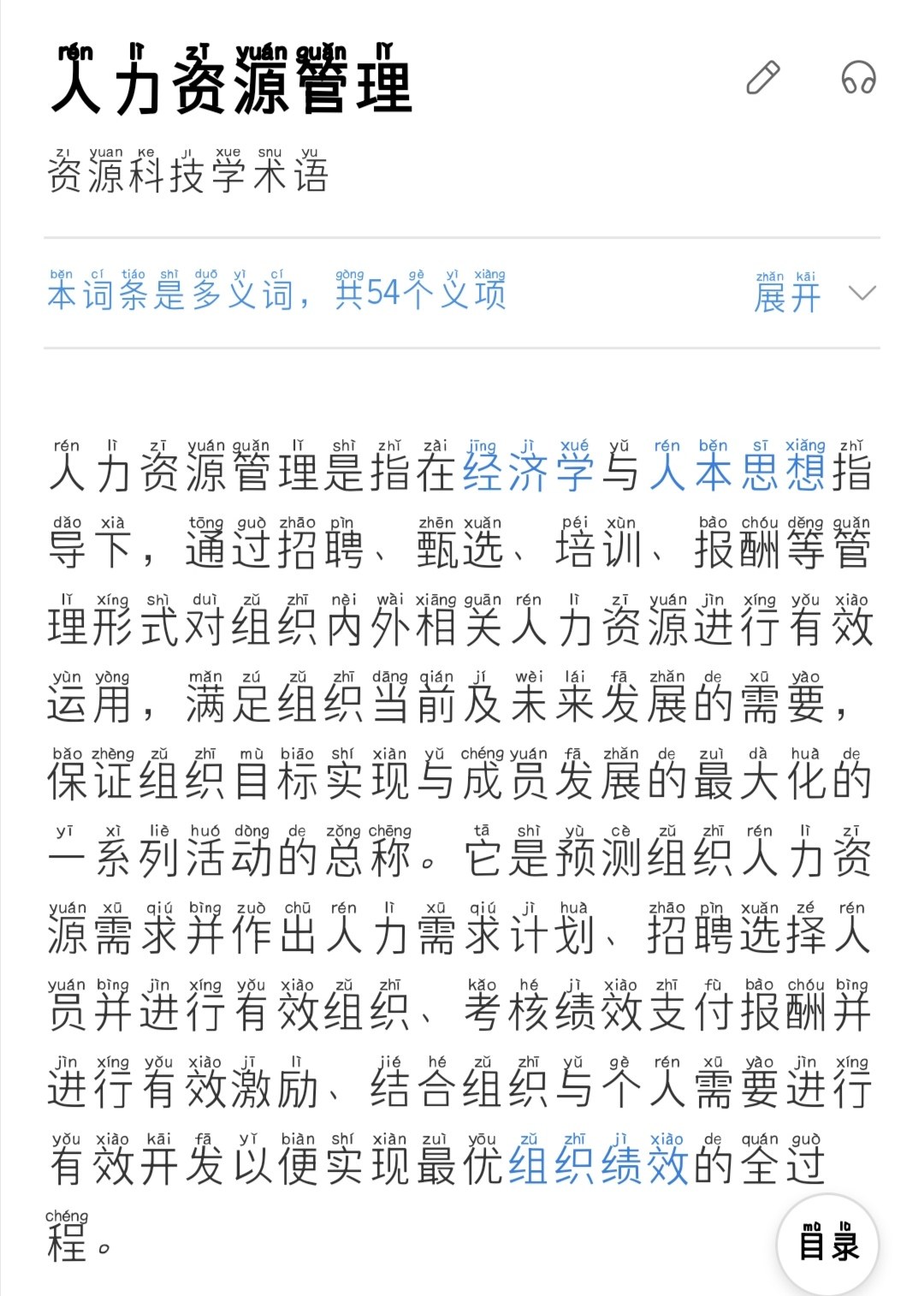Screen dimensions: 924x1296
Task: Open the 人本思想 link
Action: 739,472
